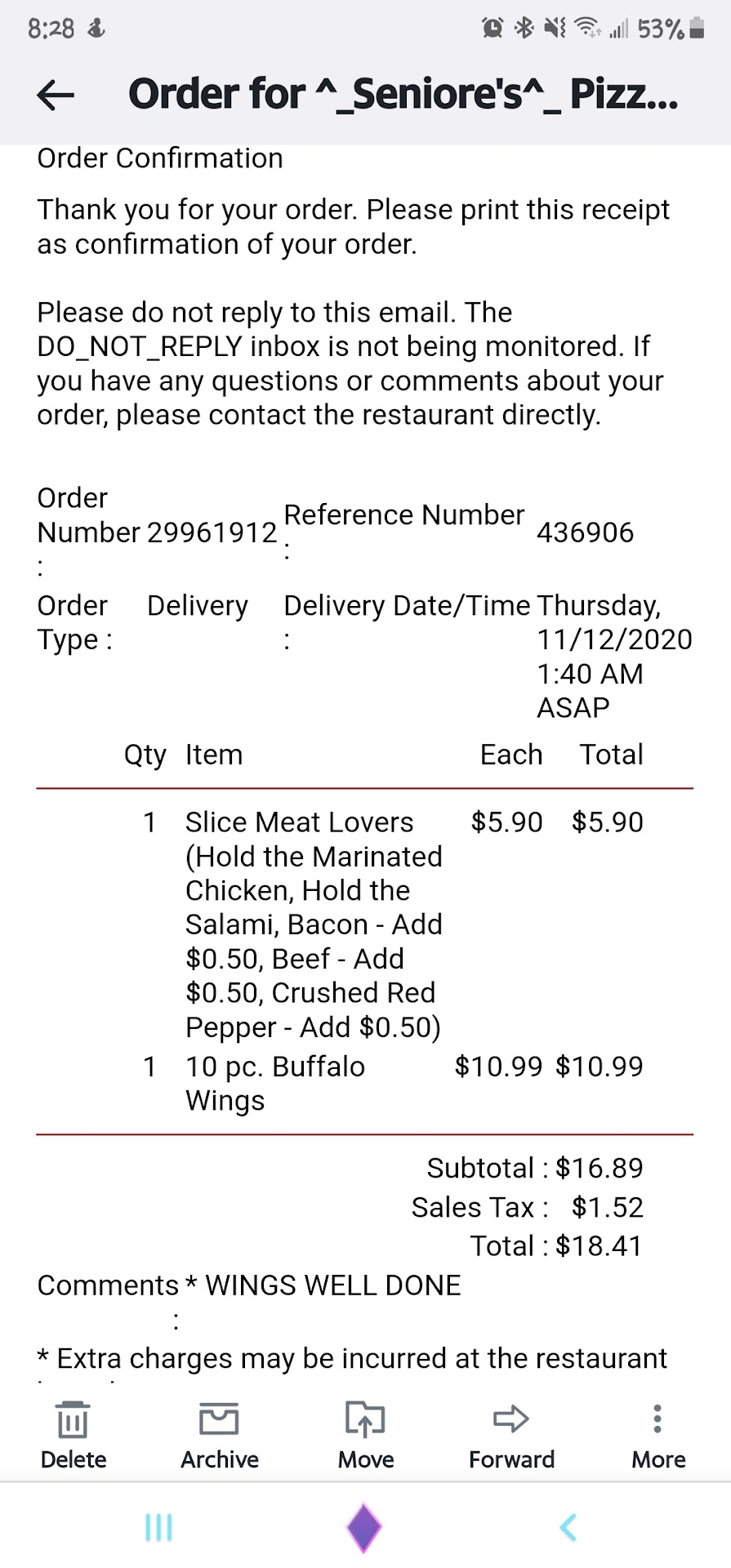731x1568 pixels.
Task: Move email to another folder
Action: click(365, 1434)
